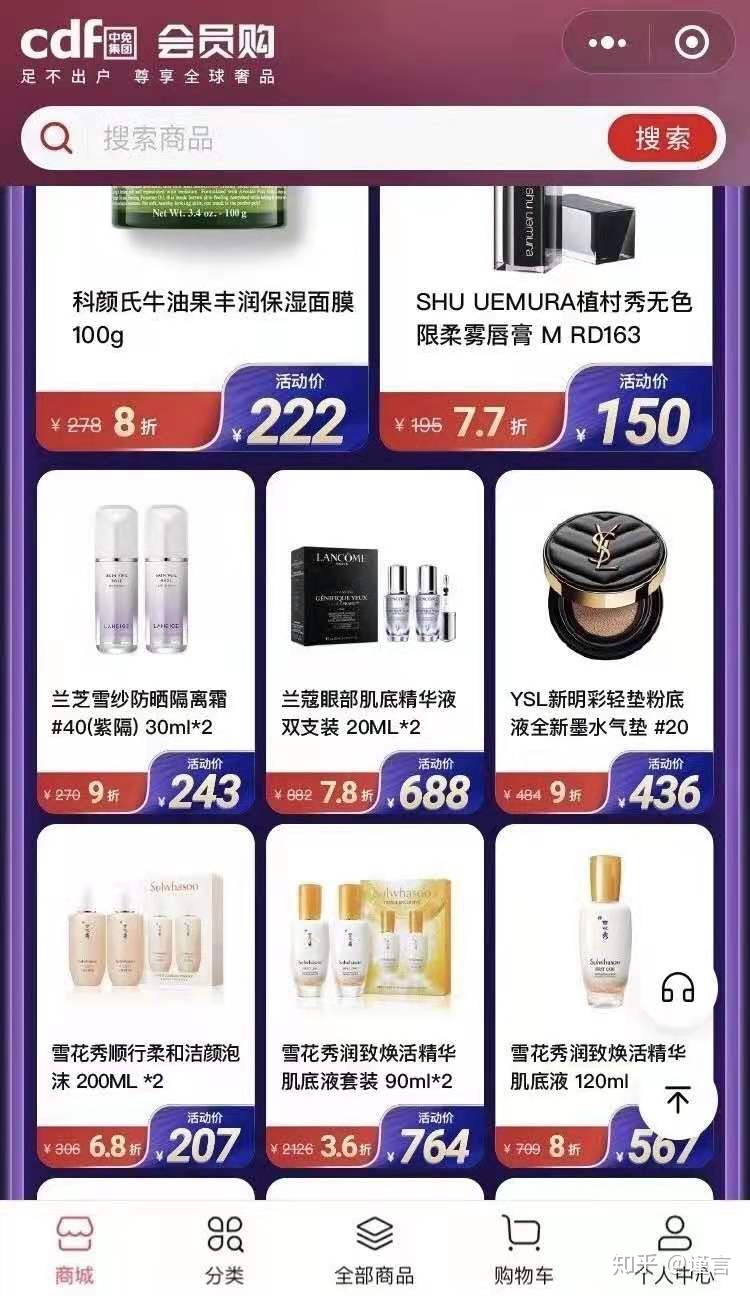Image resolution: width=750 pixels, height=1296 pixels.
Task: Tap the red 搜索 button
Action: tap(662, 138)
